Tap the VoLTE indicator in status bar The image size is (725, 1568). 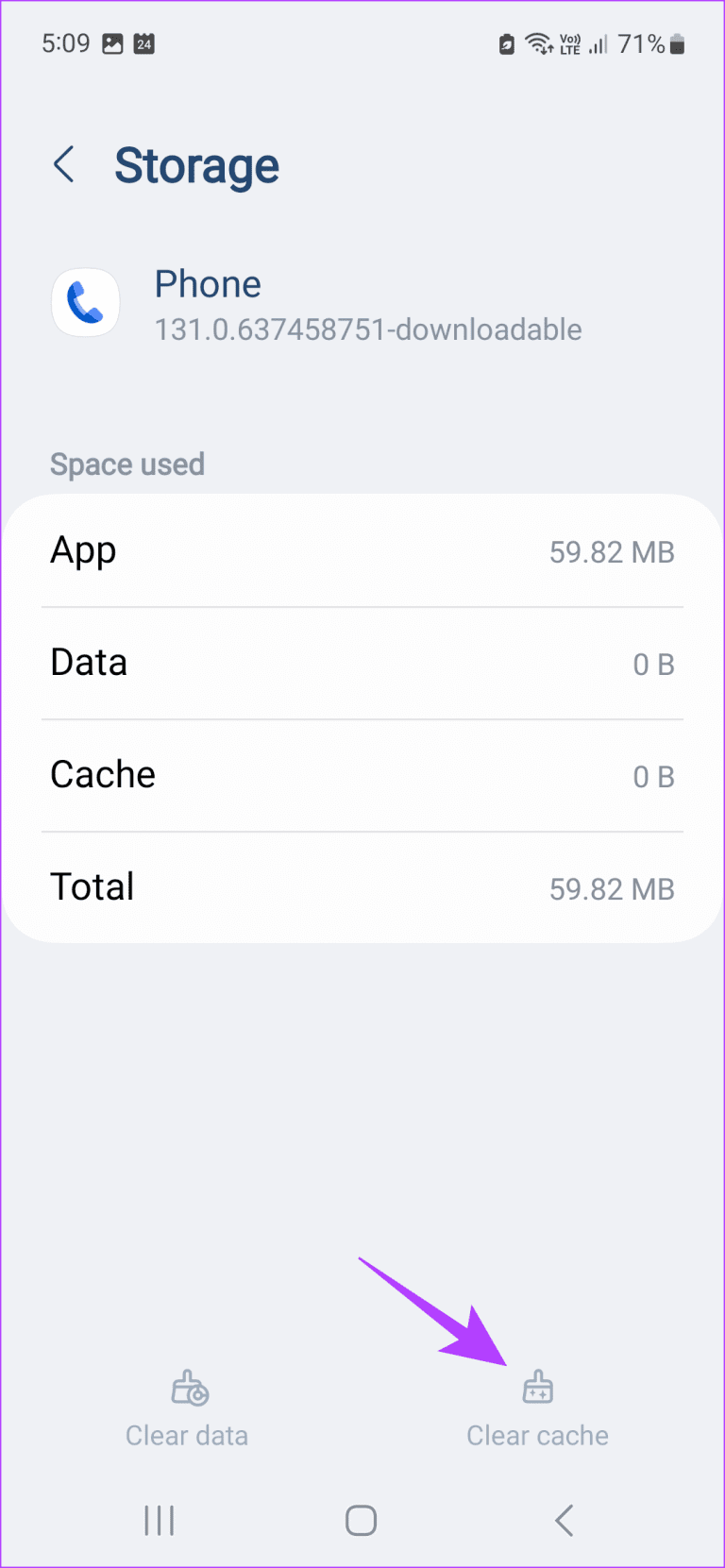point(568,42)
